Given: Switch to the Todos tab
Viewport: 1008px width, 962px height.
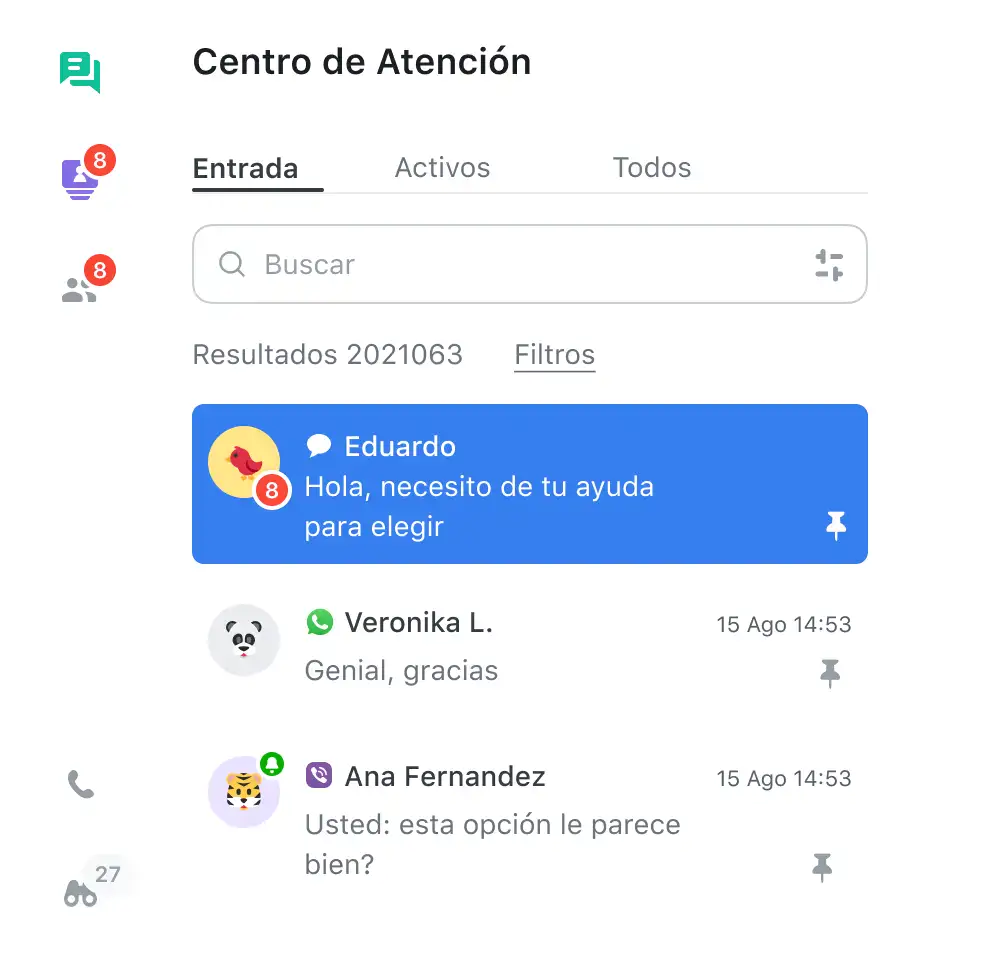Looking at the screenshot, I should pos(652,167).
